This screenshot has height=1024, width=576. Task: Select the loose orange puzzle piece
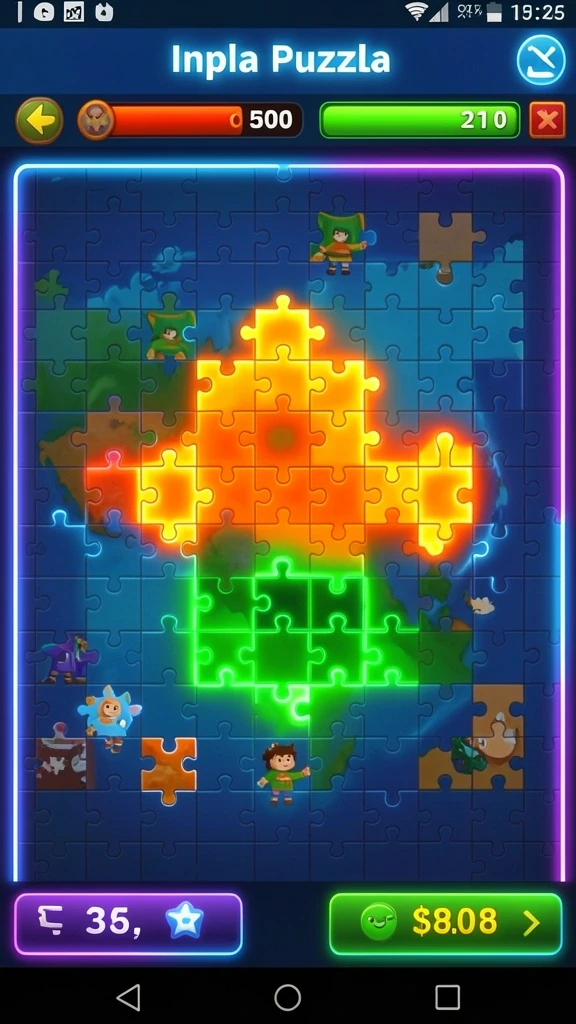168,769
